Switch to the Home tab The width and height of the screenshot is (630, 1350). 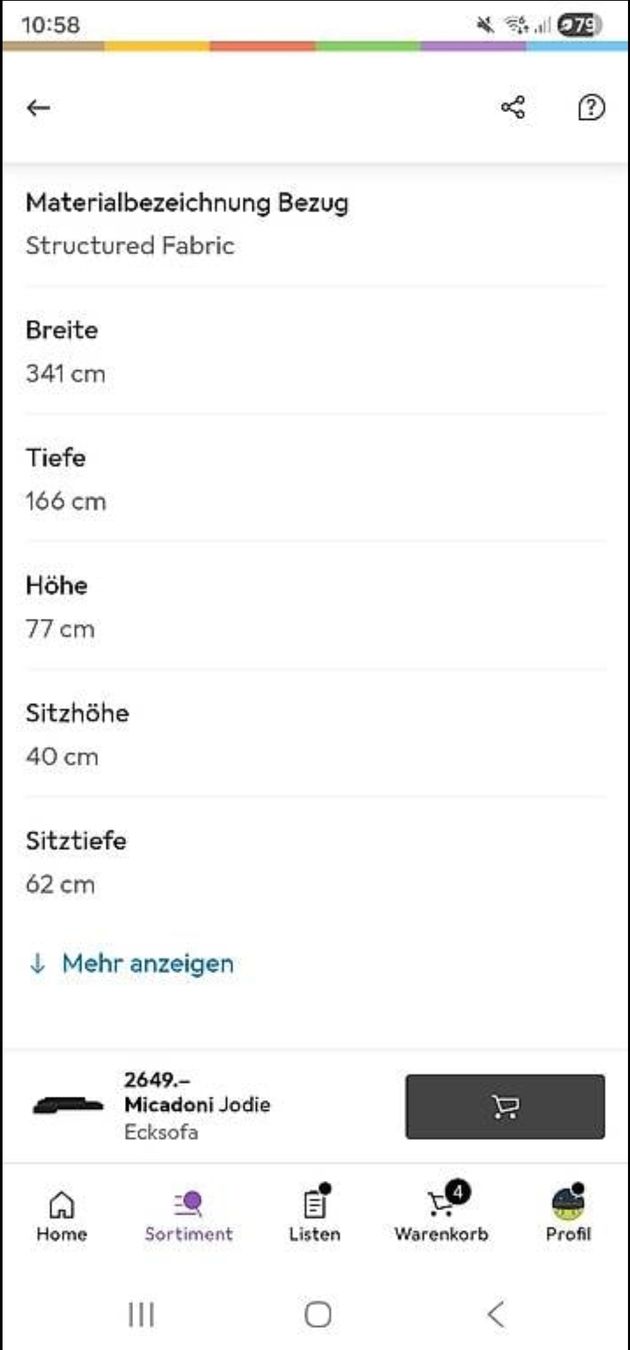tap(62, 1214)
